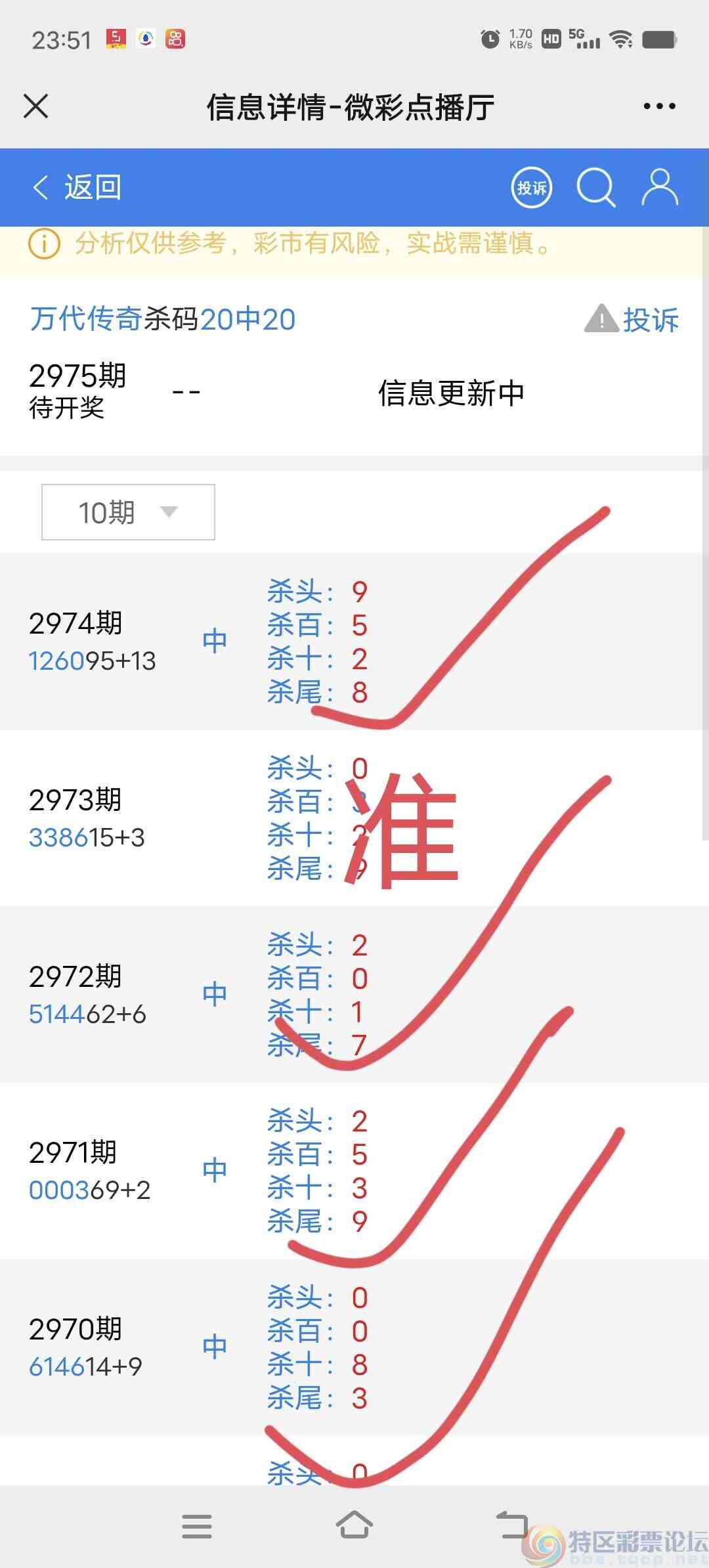Switch view via the 信息详情 title bar
The width and height of the screenshot is (709, 1568).
click(350, 105)
